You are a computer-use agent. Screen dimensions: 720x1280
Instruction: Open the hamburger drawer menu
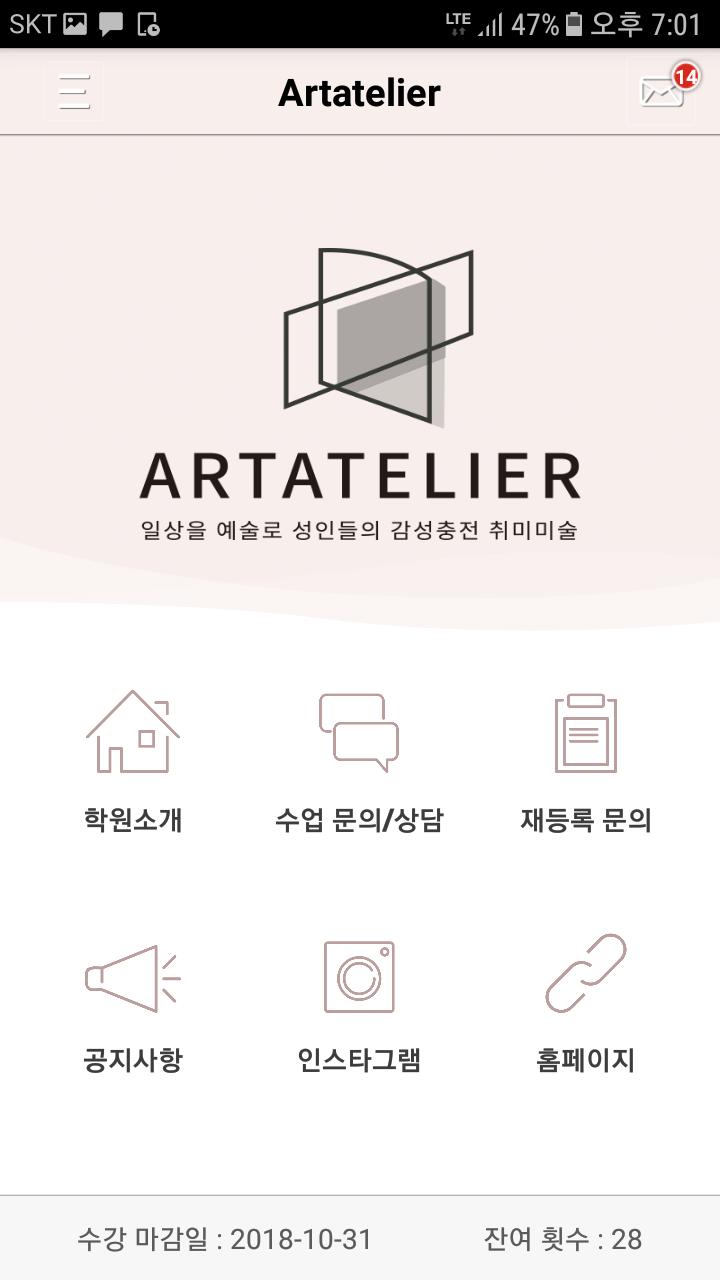click(74, 92)
